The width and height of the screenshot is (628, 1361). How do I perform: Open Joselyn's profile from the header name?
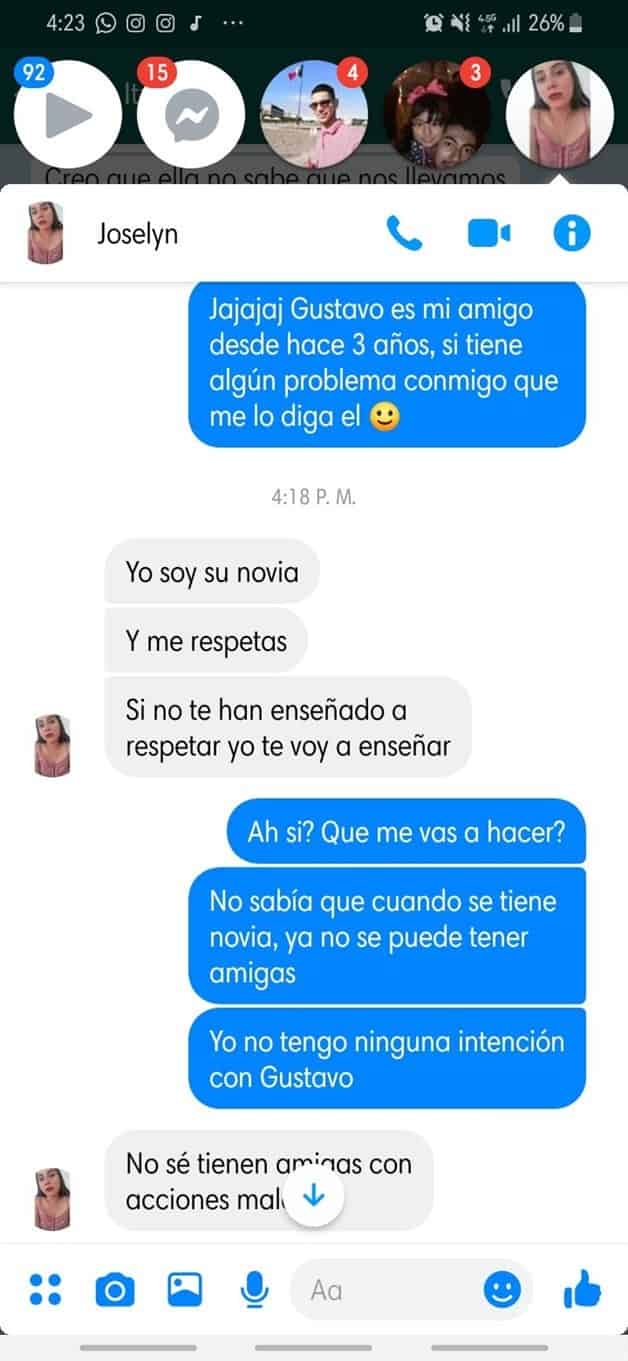pos(138,234)
